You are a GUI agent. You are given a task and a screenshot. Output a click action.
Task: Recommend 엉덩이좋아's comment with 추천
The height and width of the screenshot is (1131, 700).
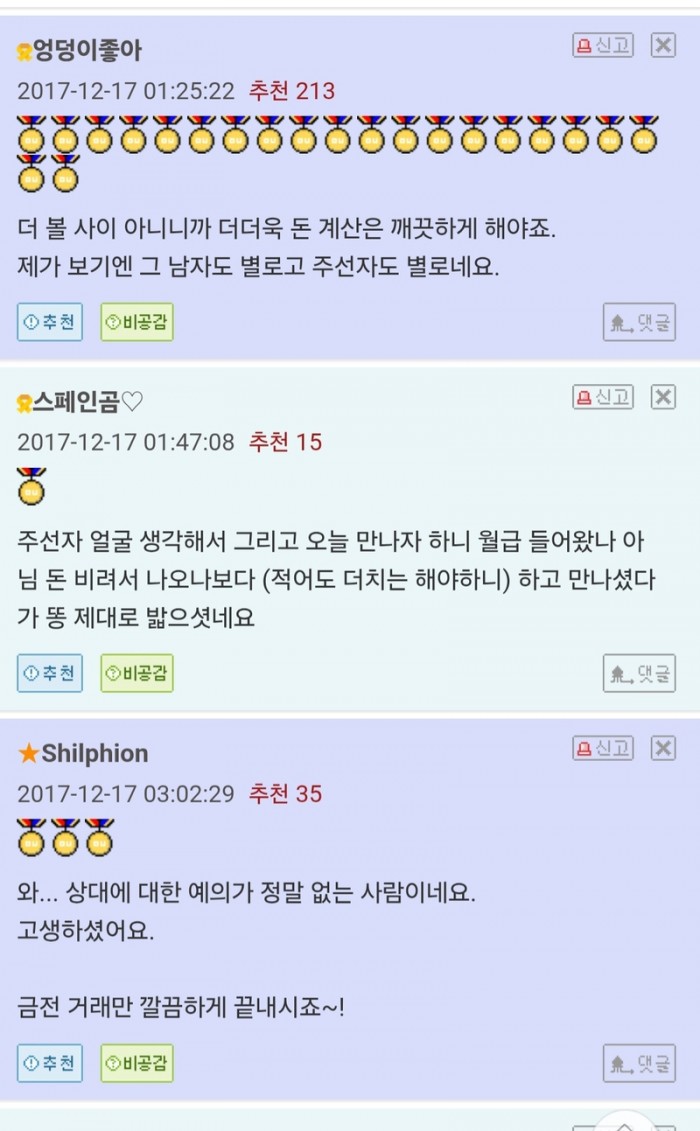click(50, 322)
